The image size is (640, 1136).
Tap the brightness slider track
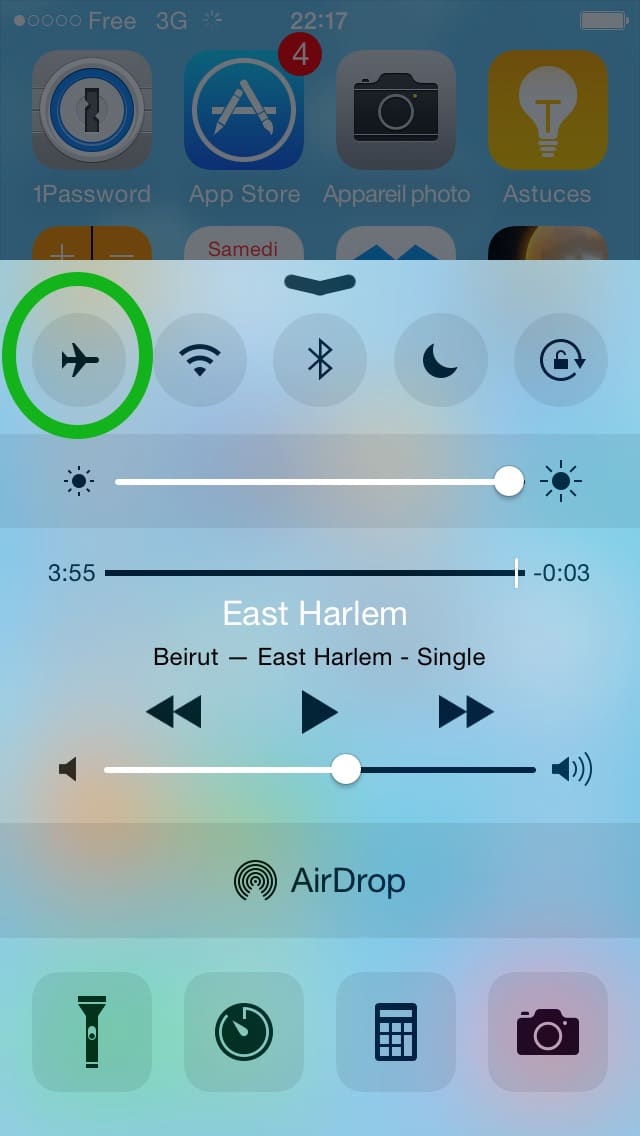click(319, 482)
